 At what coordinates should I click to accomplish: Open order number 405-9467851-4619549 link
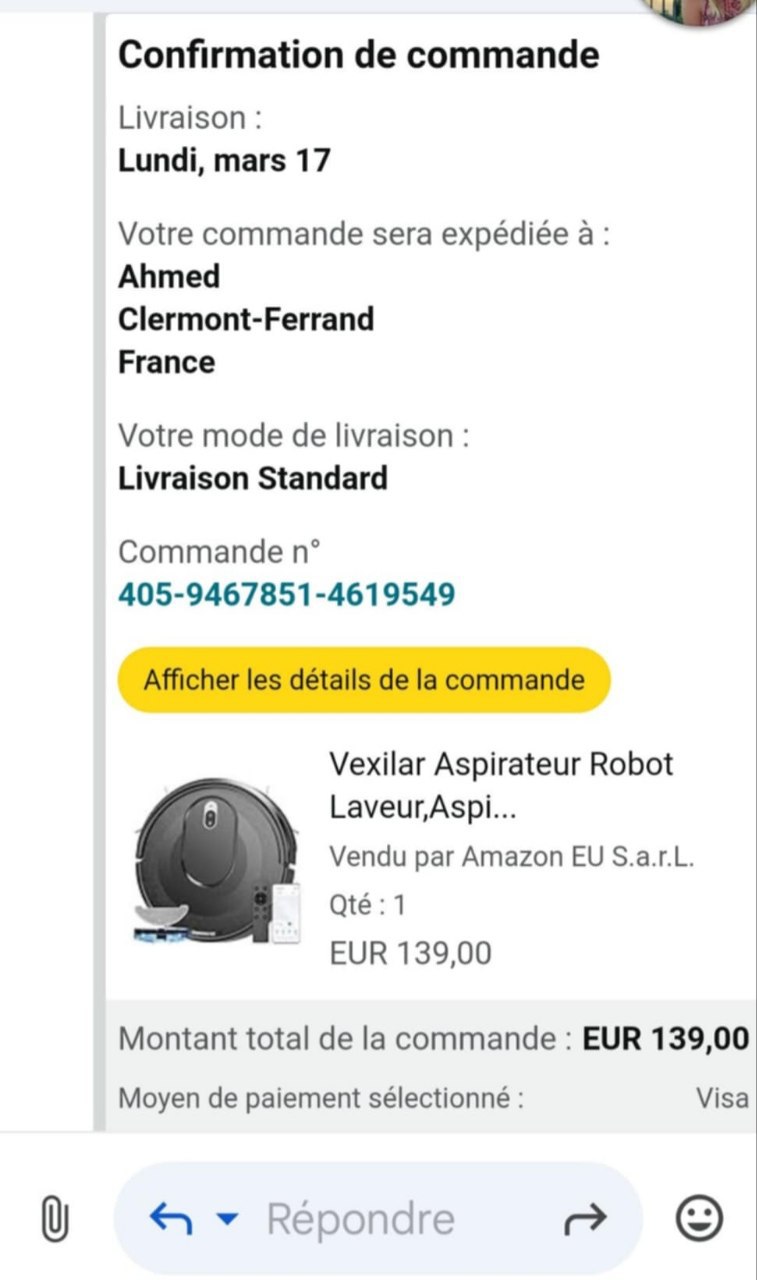coord(287,595)
